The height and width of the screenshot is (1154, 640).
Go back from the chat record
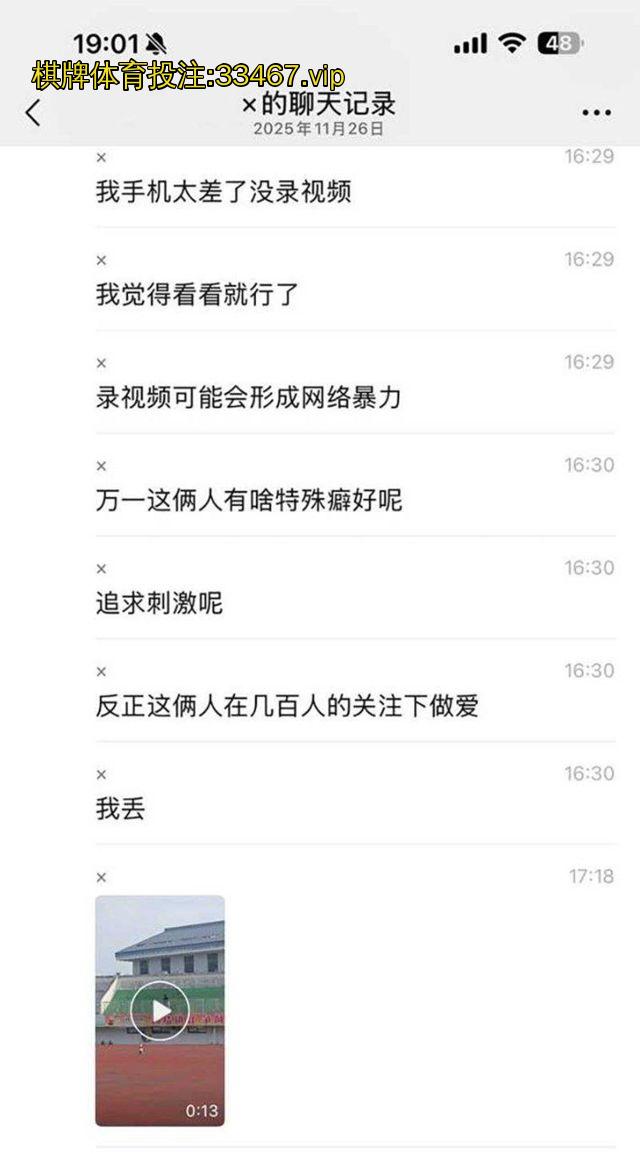click(x=34, y=112)
